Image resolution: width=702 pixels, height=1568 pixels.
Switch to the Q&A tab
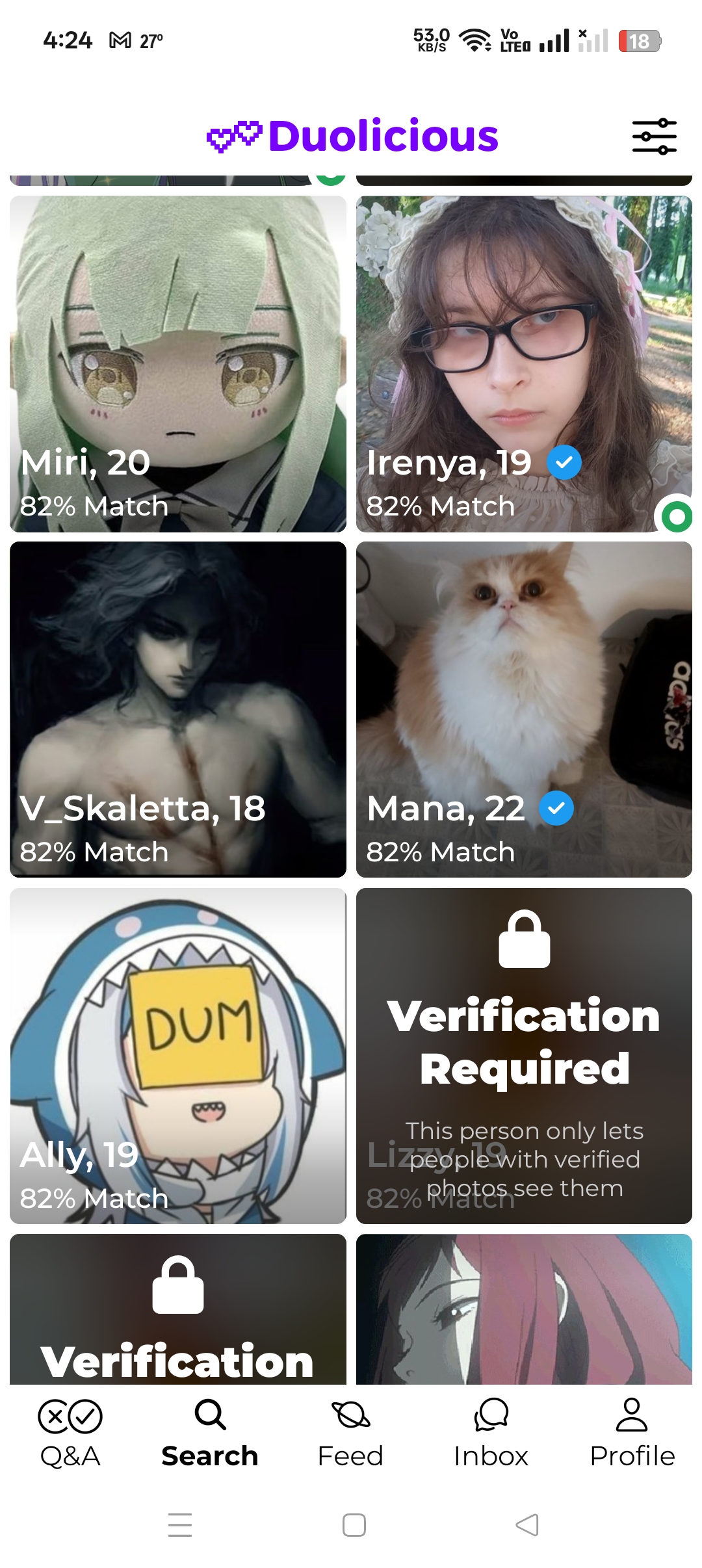click(x=70, y=1433)
